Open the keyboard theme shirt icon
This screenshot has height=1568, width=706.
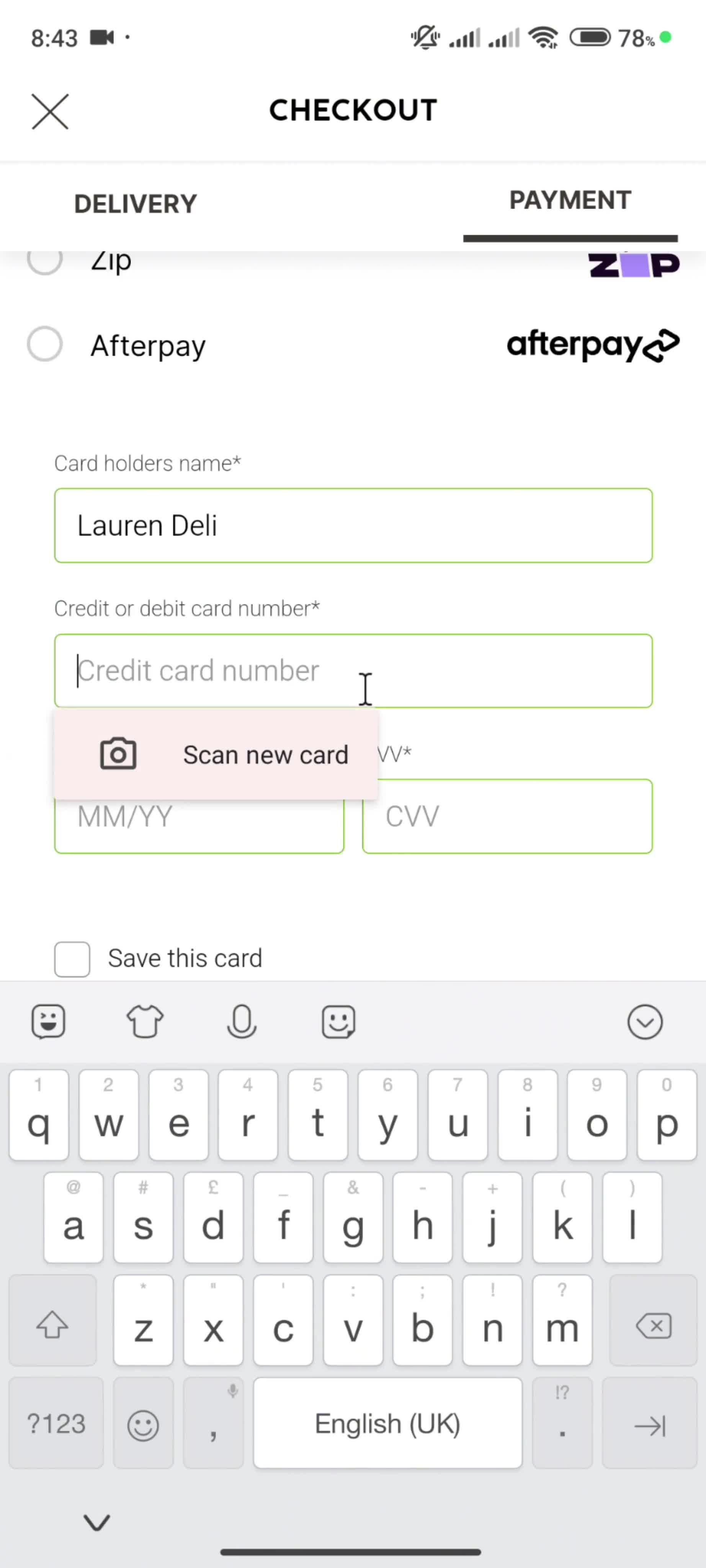coord(145,1021)
